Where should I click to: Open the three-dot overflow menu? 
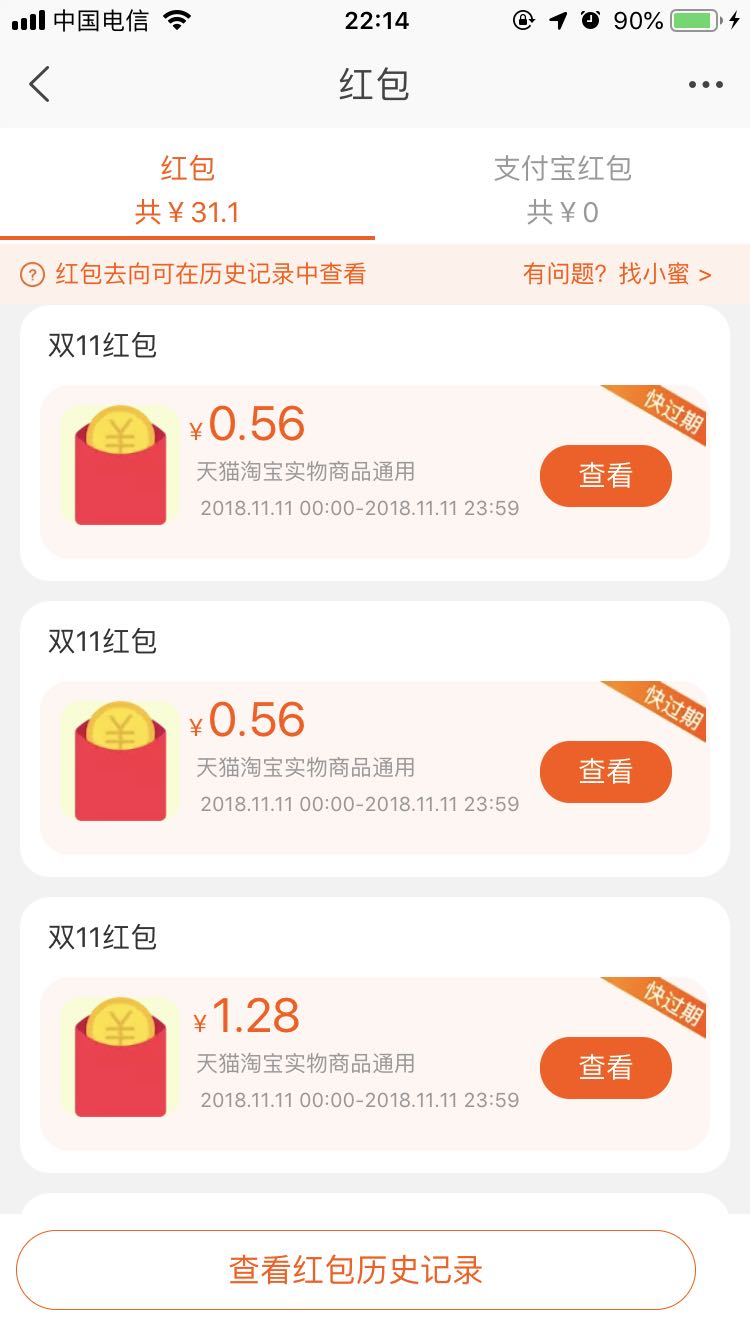tap(705, 85)
